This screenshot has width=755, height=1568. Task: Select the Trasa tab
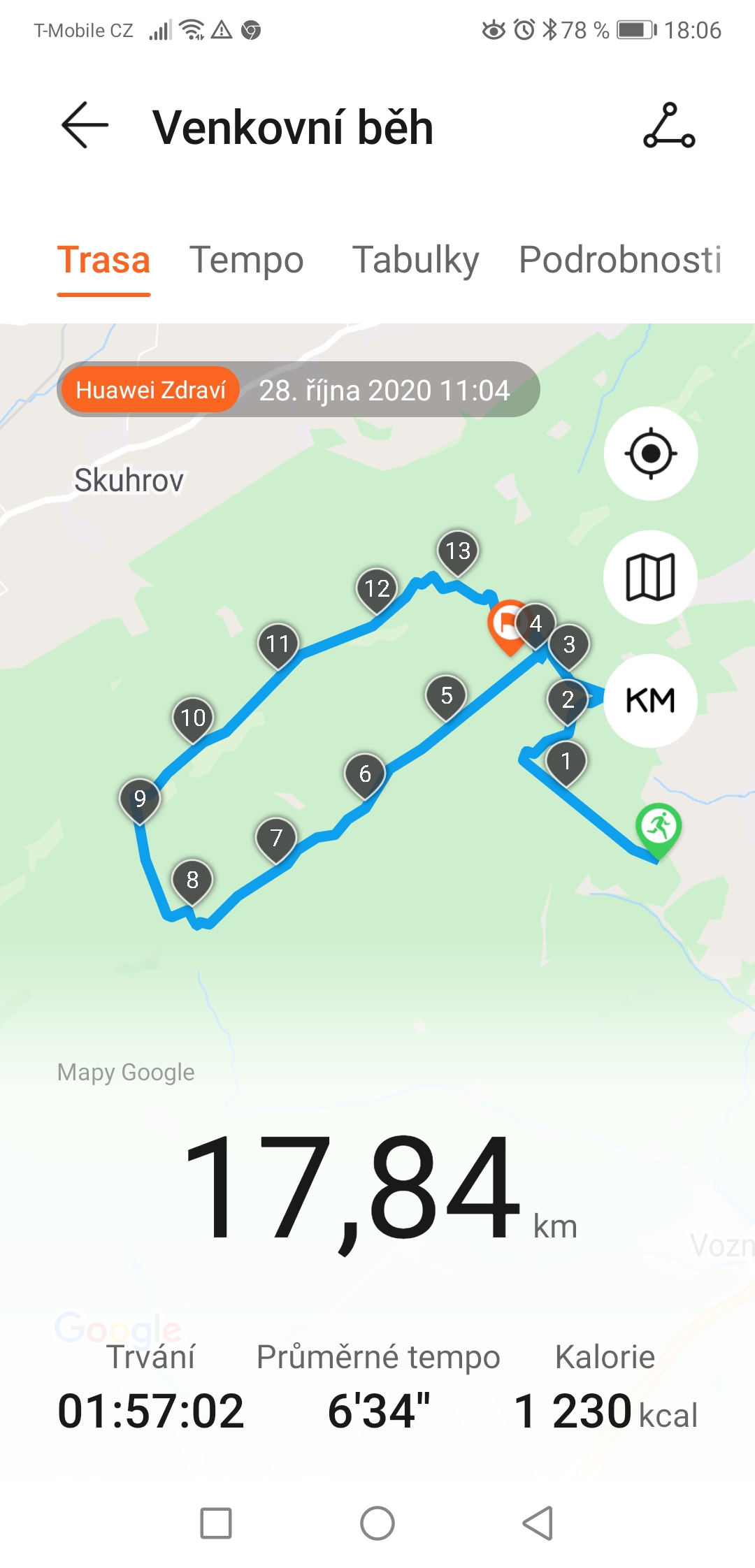[x=103, y=260]
